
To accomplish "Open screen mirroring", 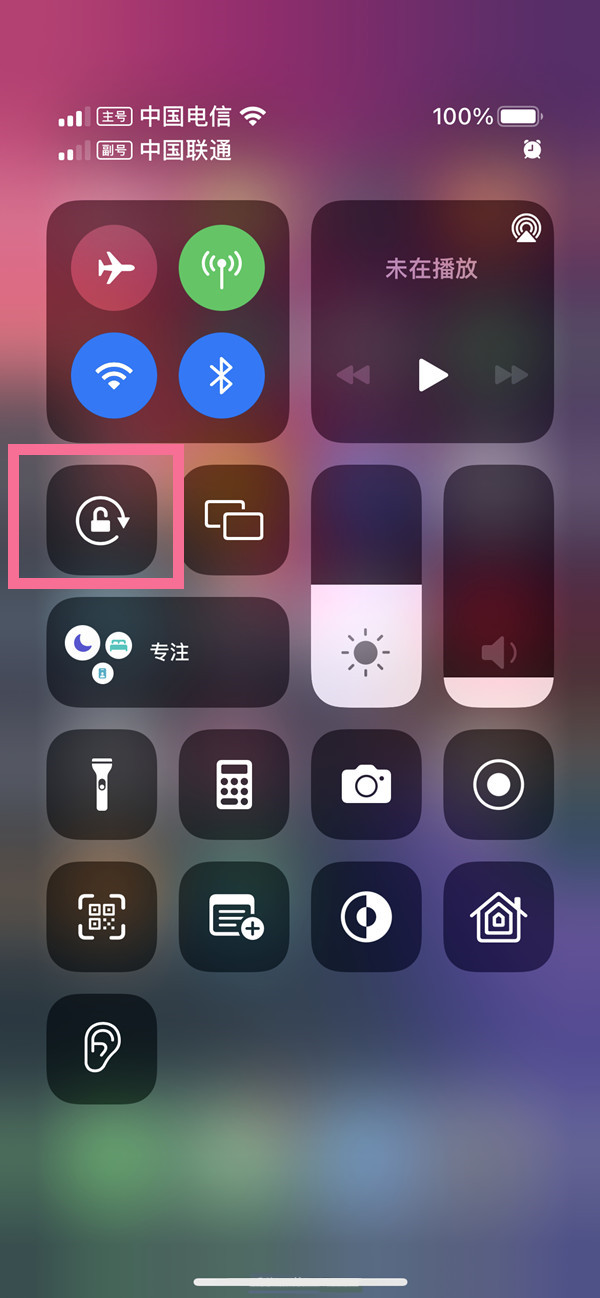I will [234, 520].
